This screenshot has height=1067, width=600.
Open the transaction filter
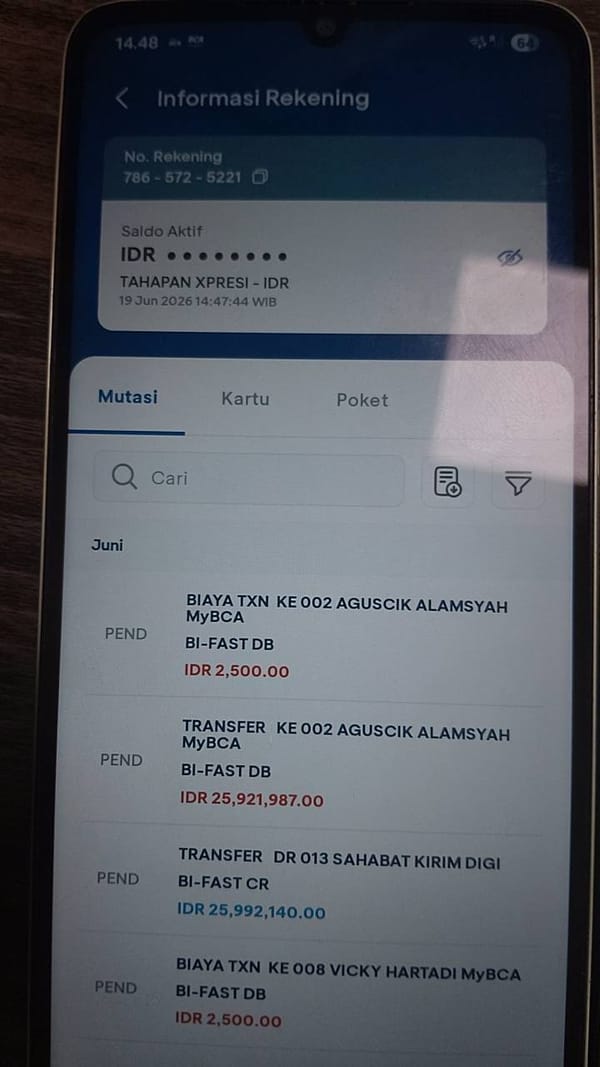(x=518, y=485)
